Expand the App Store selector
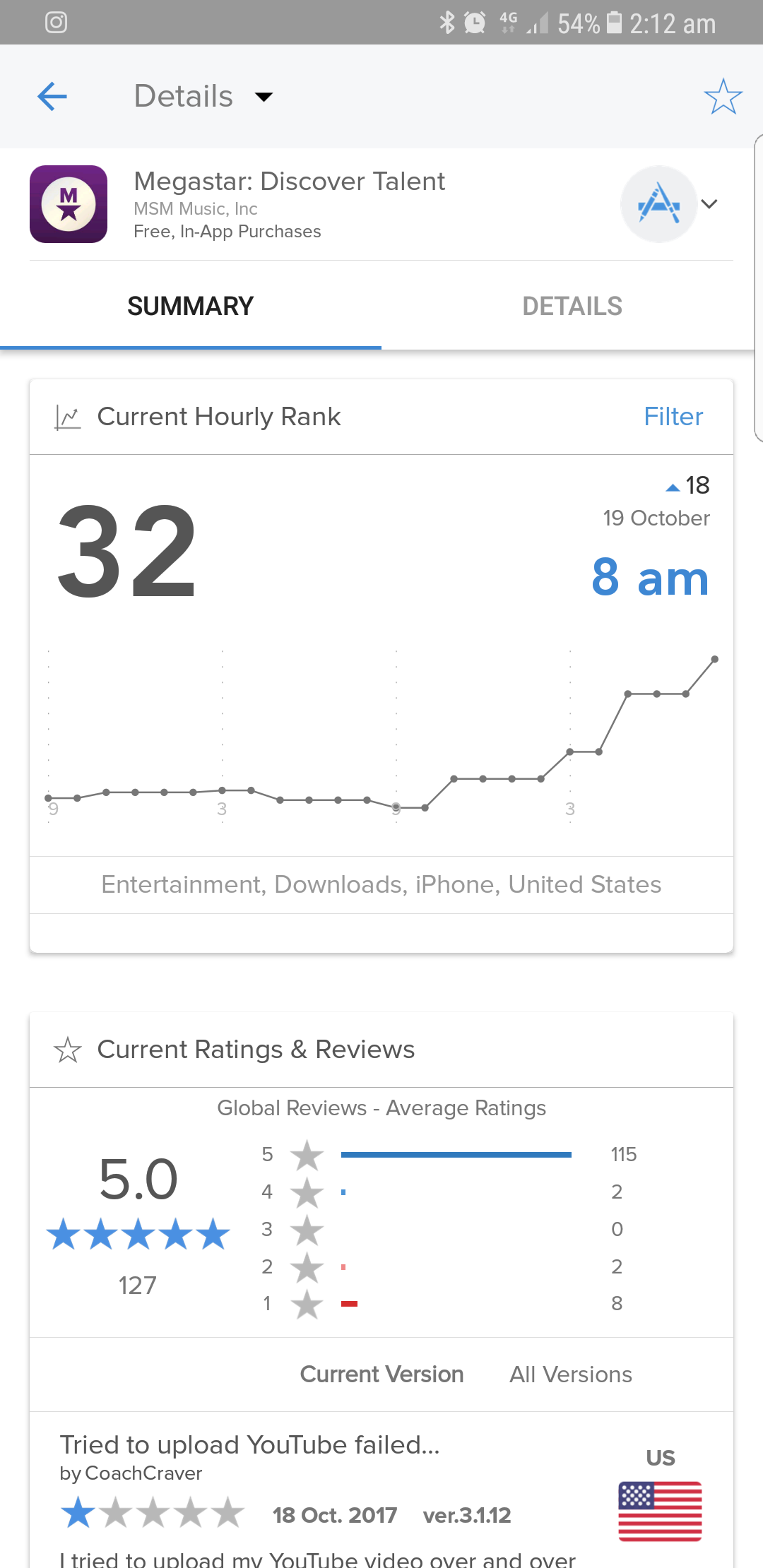The height and width of the screenshot is (1568, 763). click(x=670, y=204)
